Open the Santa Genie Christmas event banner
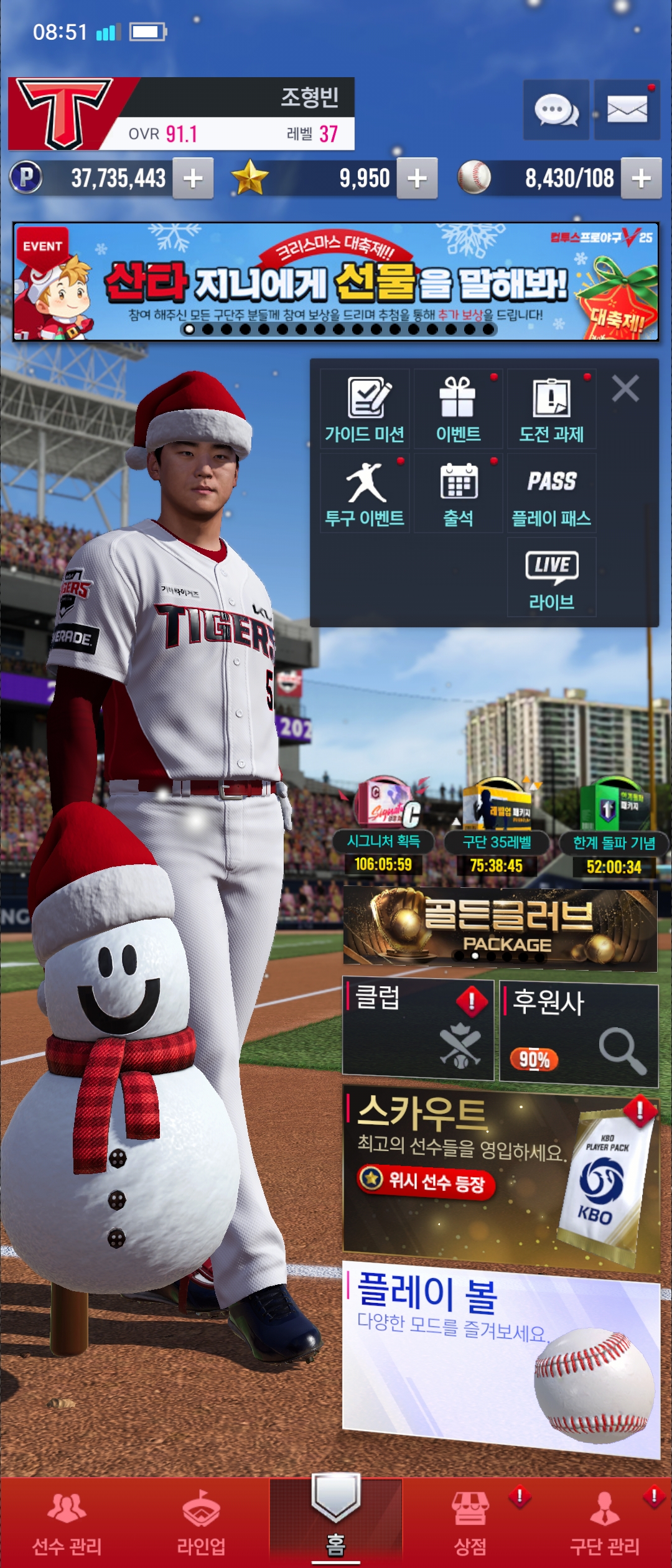Screen dimensions: 672x1568 [336, 282]
